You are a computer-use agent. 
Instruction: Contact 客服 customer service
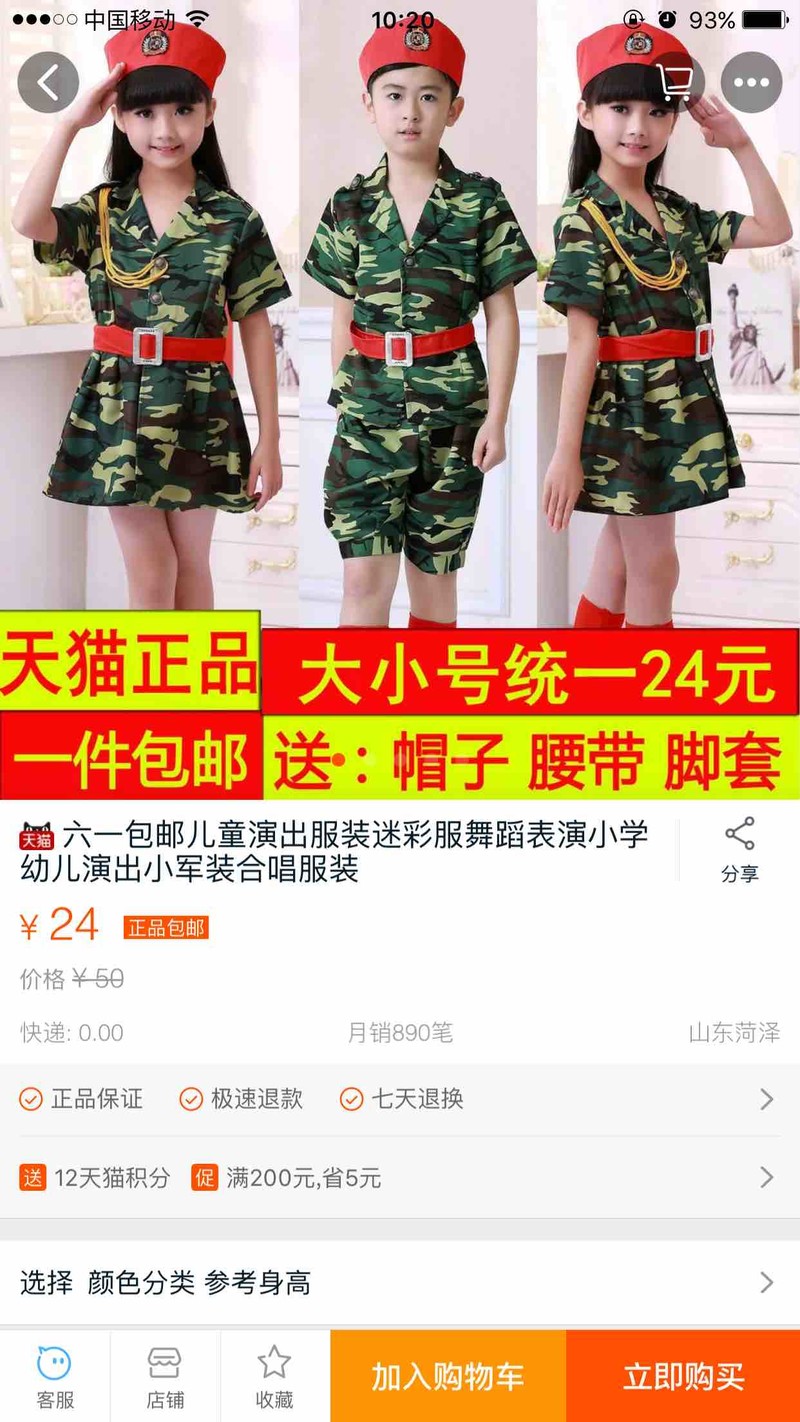coord(55,1377)
